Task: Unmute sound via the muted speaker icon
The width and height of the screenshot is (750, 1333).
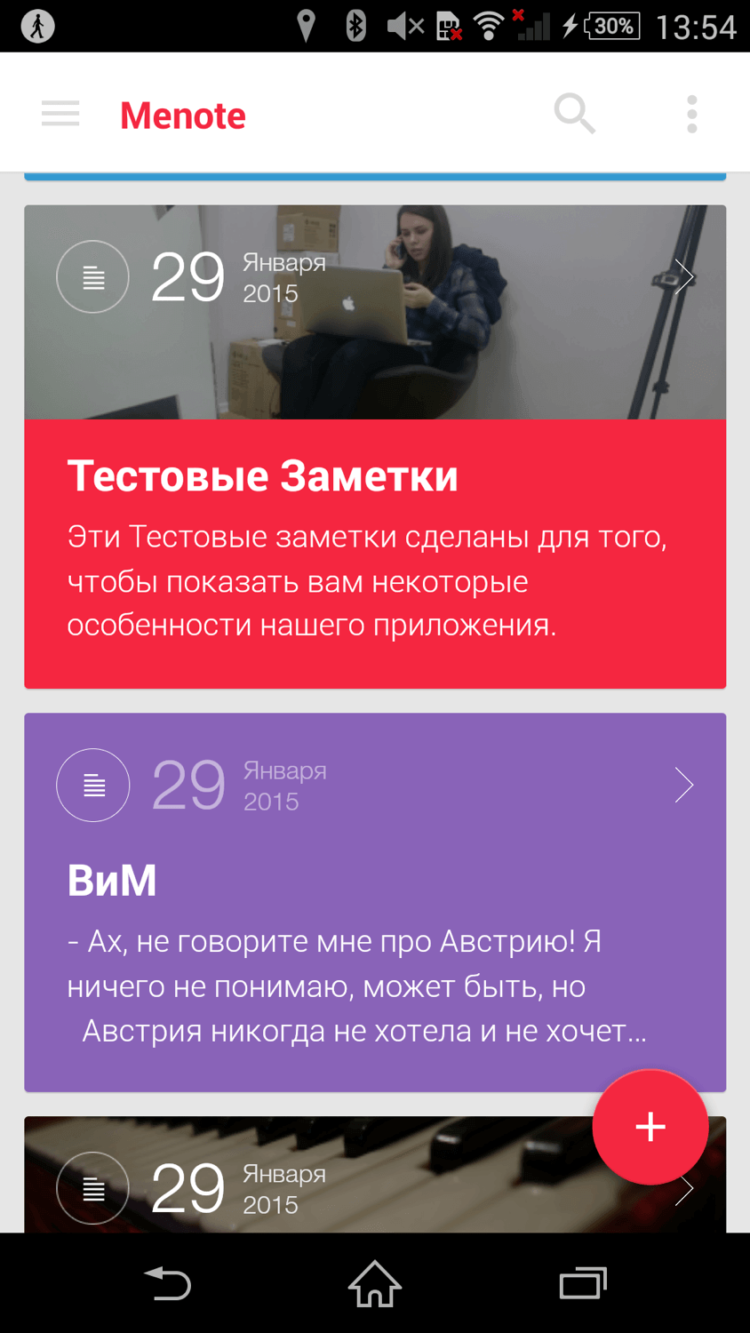Action: [403, 25]
